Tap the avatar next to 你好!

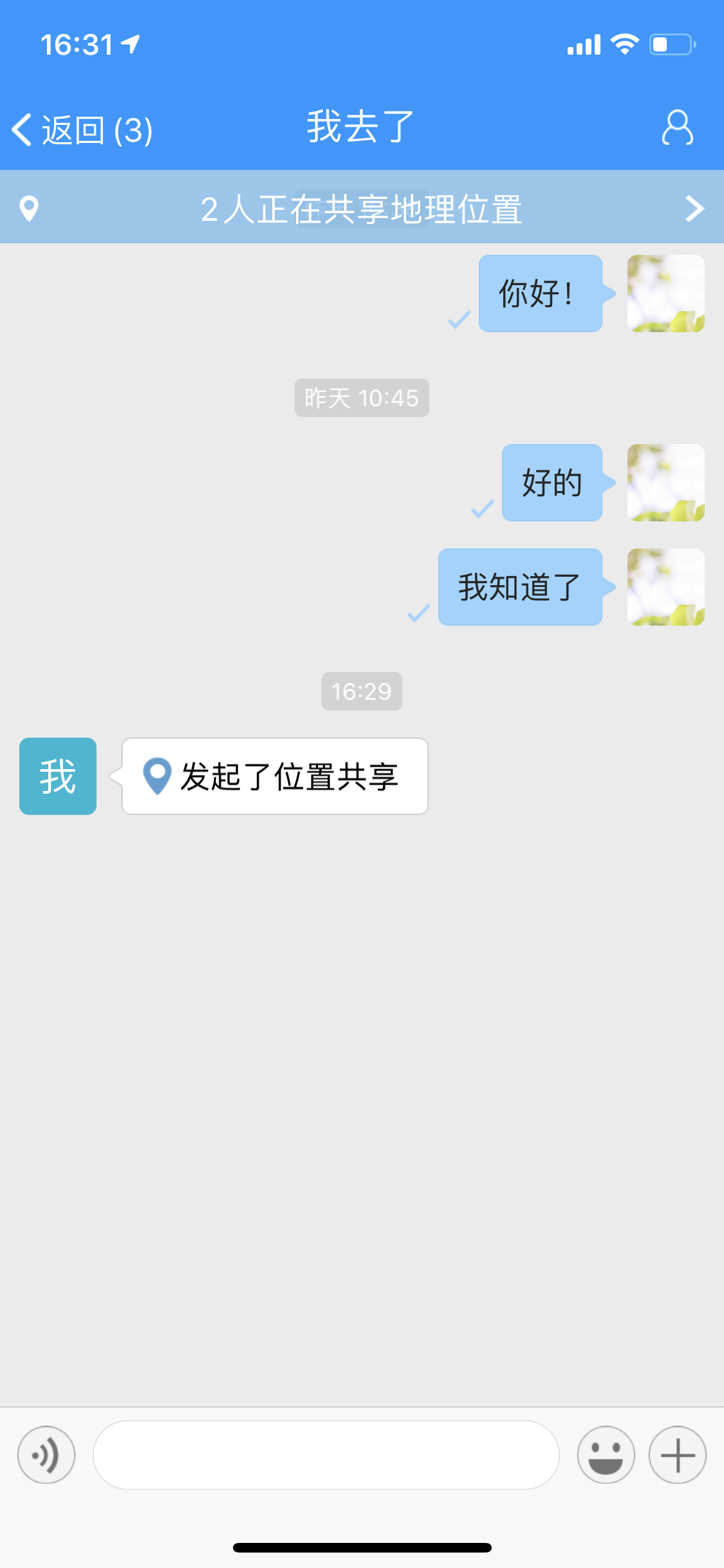click(x=665, y=294)
